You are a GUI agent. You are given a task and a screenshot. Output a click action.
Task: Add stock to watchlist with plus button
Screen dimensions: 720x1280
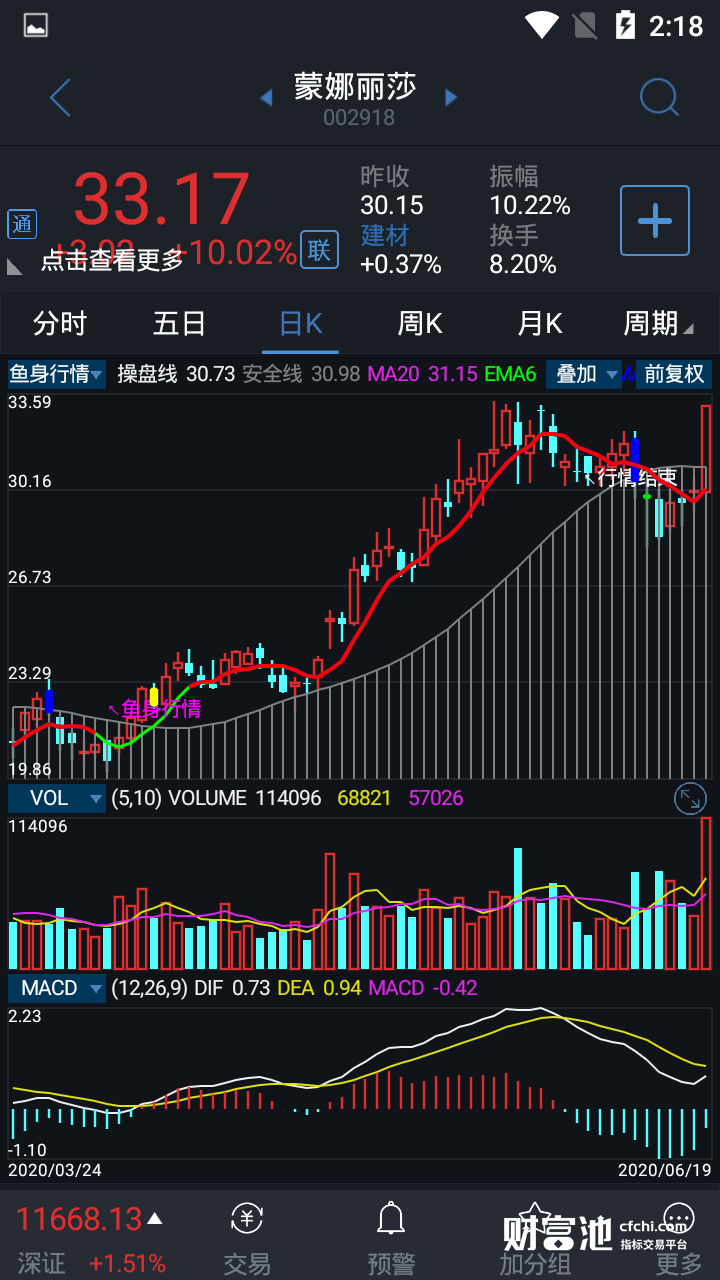[655, 220]
